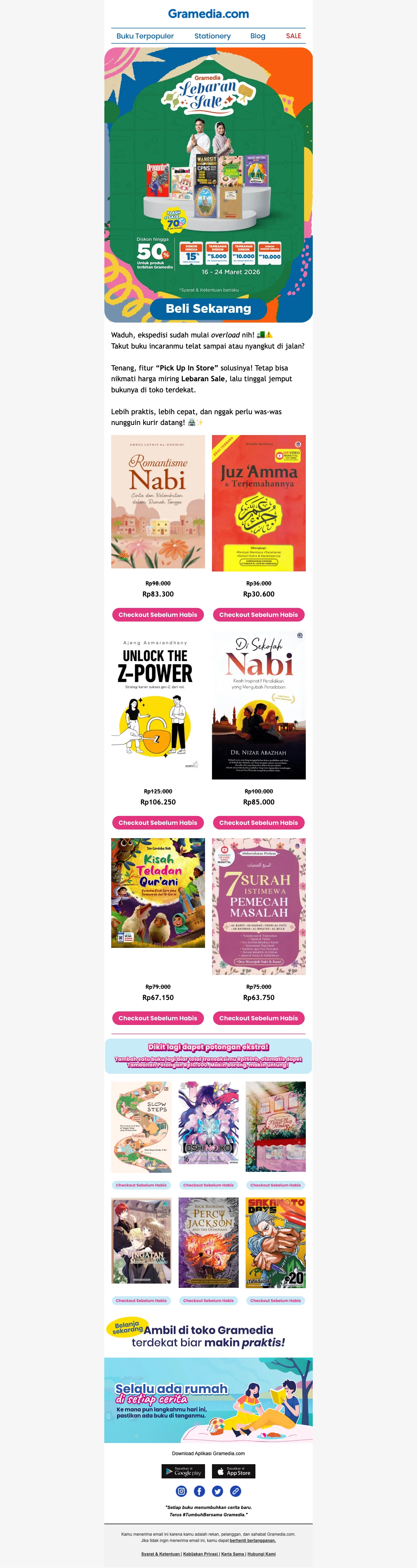
Task: Unsubscribe via berhenti berlangganan link
Action: [x=252, y=1541]
